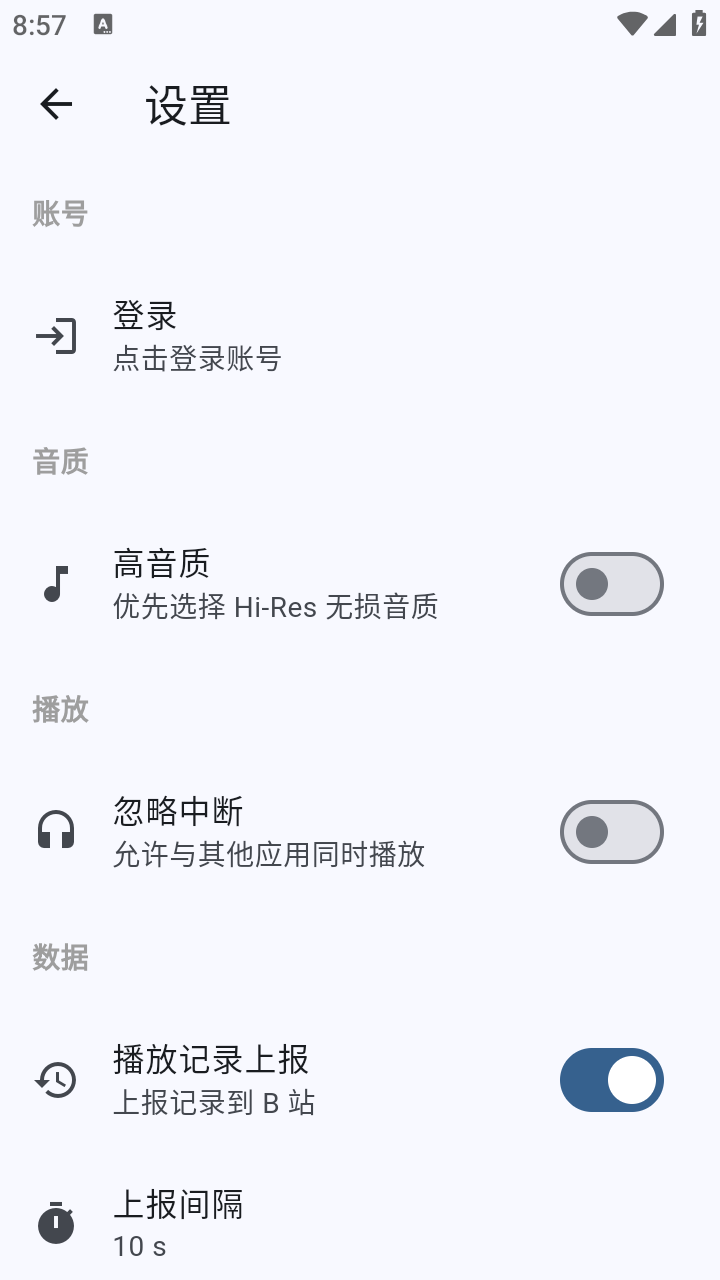This screenshot has width=720, height=1280.
Task: Select the music note icon next to 高音质
Action: pyautogui.click(x=57, y=584)
